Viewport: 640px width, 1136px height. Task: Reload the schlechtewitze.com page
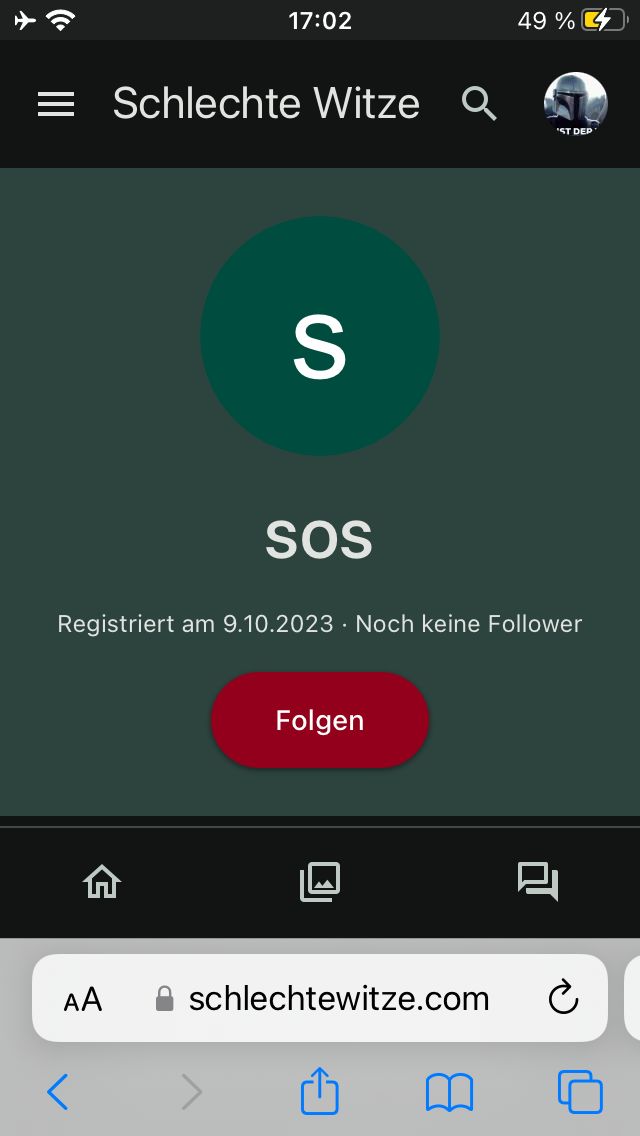[x=564, y=998]
